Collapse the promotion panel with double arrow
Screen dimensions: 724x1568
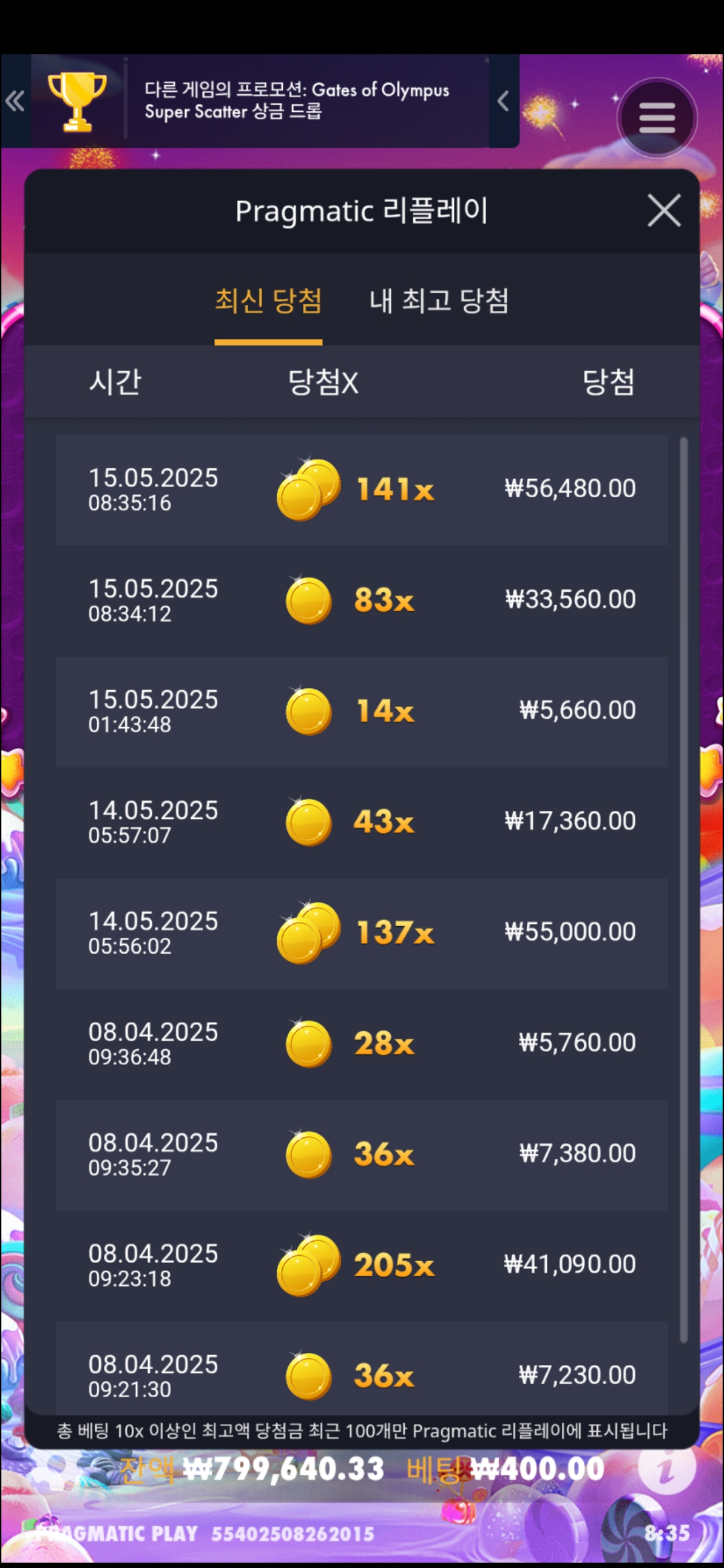point(15,102)
